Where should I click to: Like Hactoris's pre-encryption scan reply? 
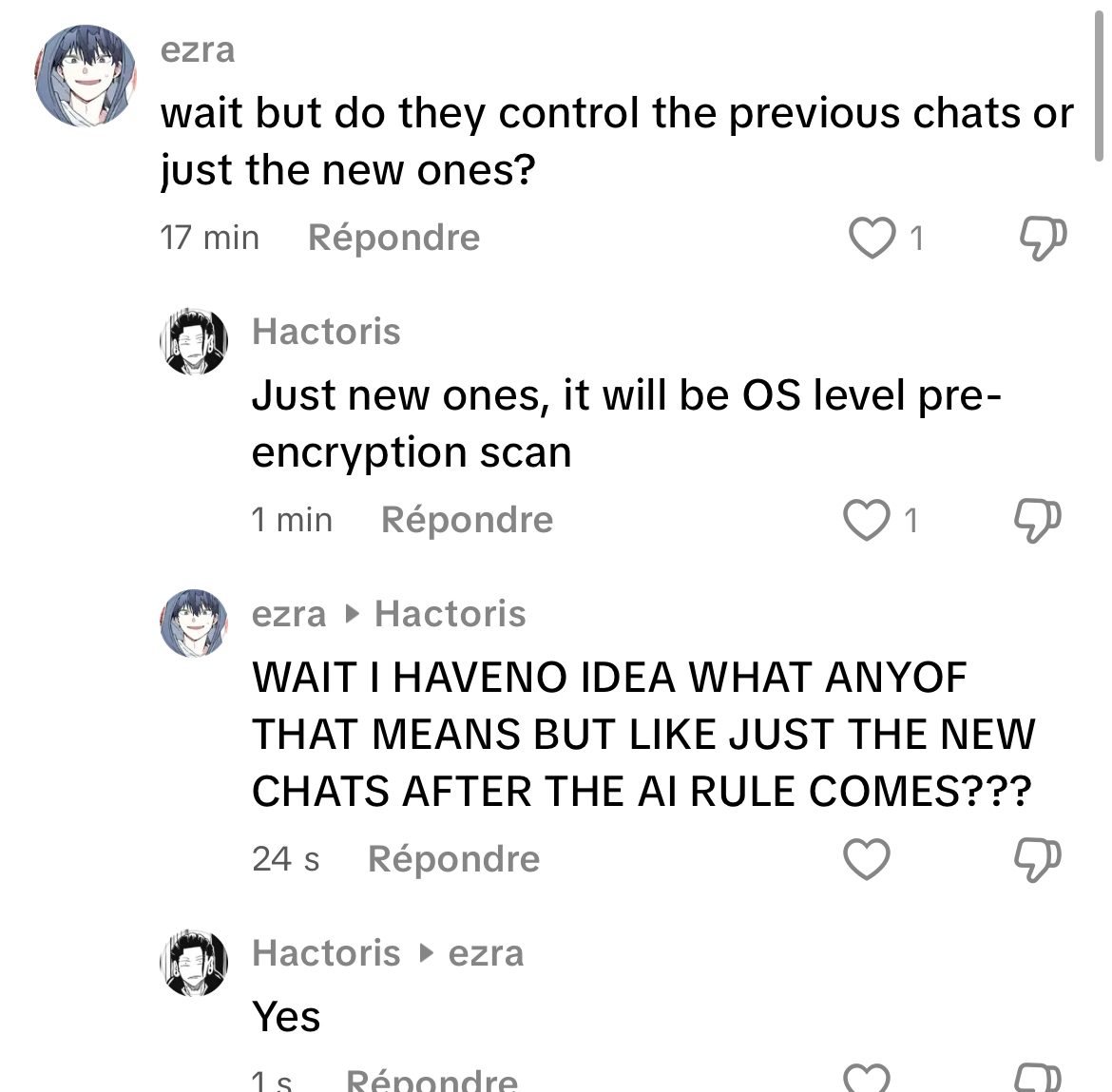pyautogui.click(x=866, y=520)
